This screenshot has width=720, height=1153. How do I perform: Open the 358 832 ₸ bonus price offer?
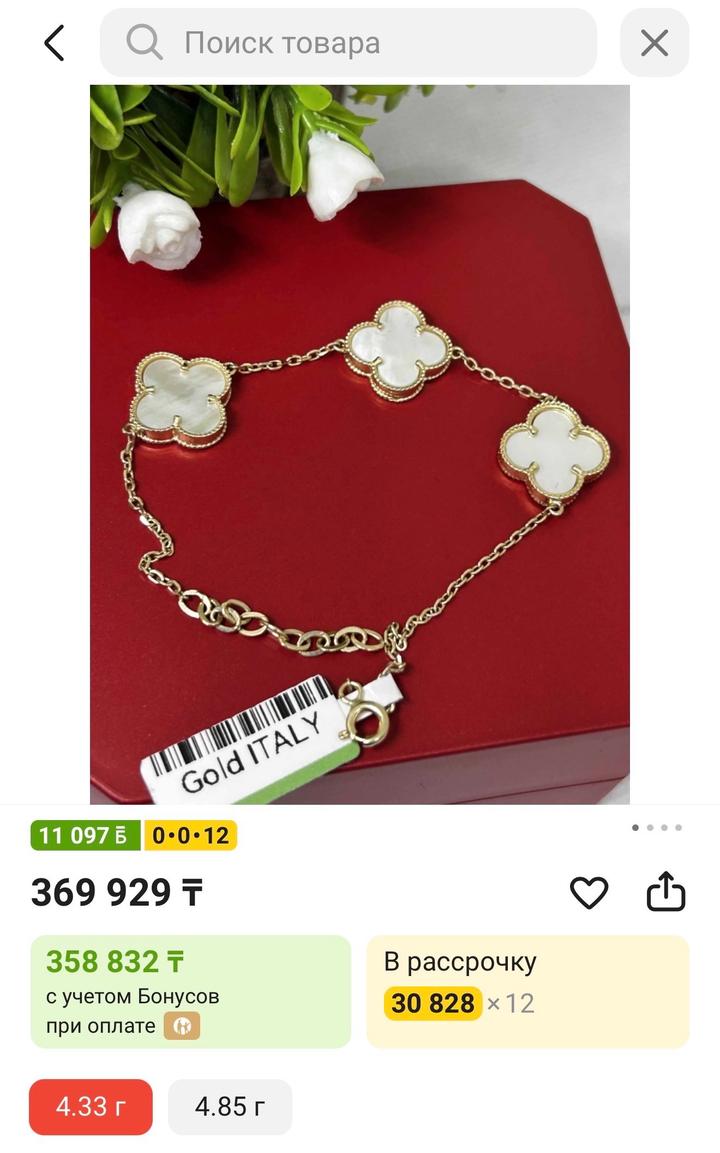point(190,991)
